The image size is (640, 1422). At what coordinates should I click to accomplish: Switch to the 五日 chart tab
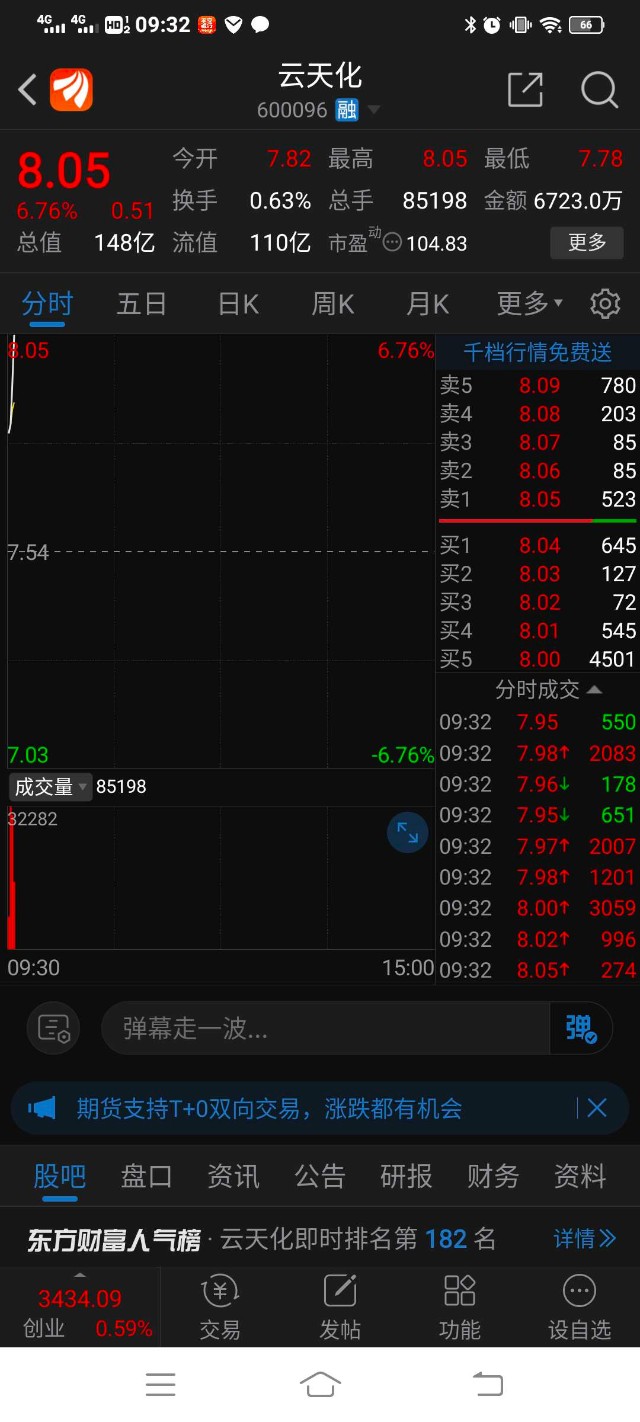click(x=141, y=303)
